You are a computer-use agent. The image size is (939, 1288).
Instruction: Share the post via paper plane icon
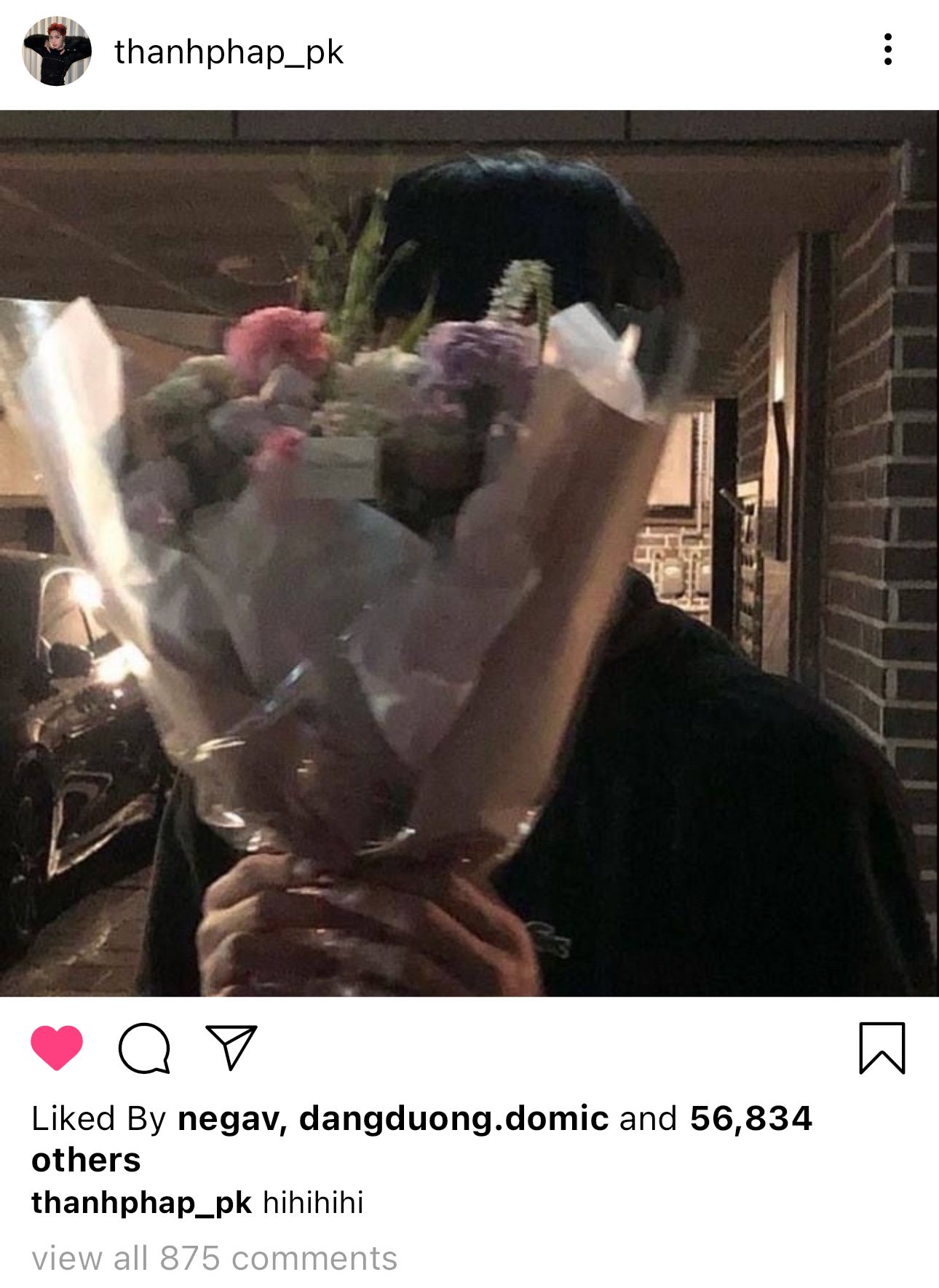click(x=231, y=1047)
